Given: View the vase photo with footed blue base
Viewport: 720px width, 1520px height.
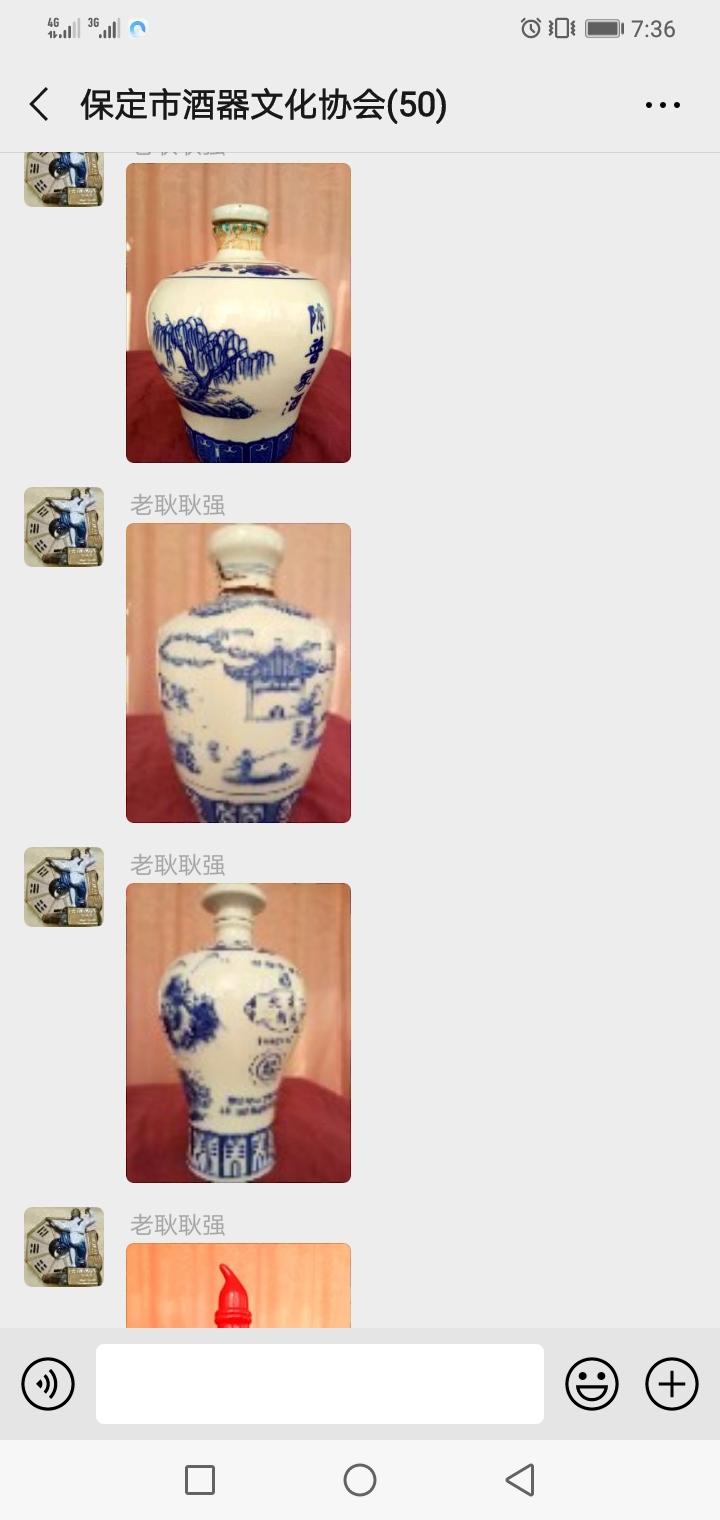Looking at the screenshot, I should point(238,1032).
